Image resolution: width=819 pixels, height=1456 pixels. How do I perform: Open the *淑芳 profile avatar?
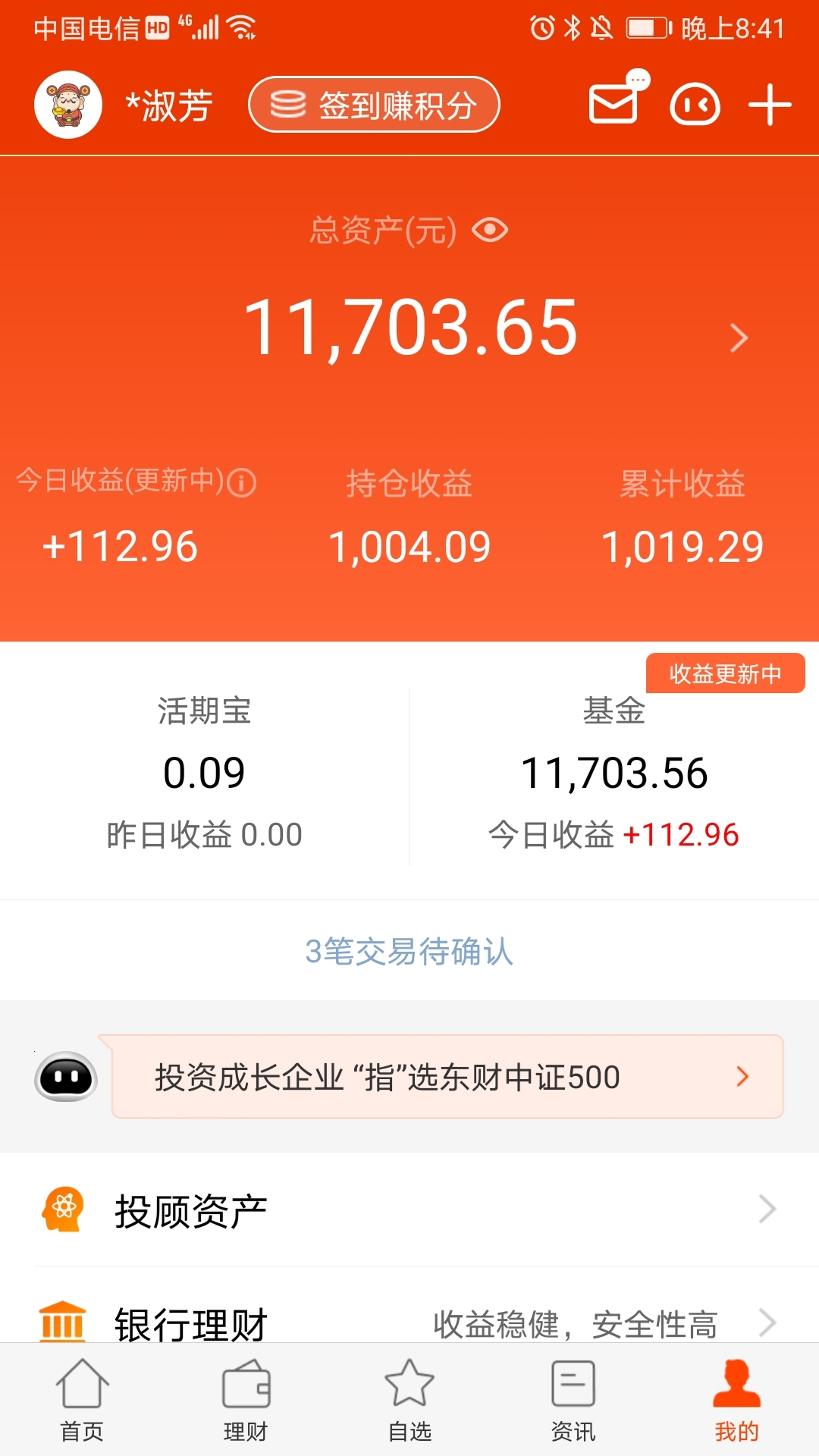point(68,105)
